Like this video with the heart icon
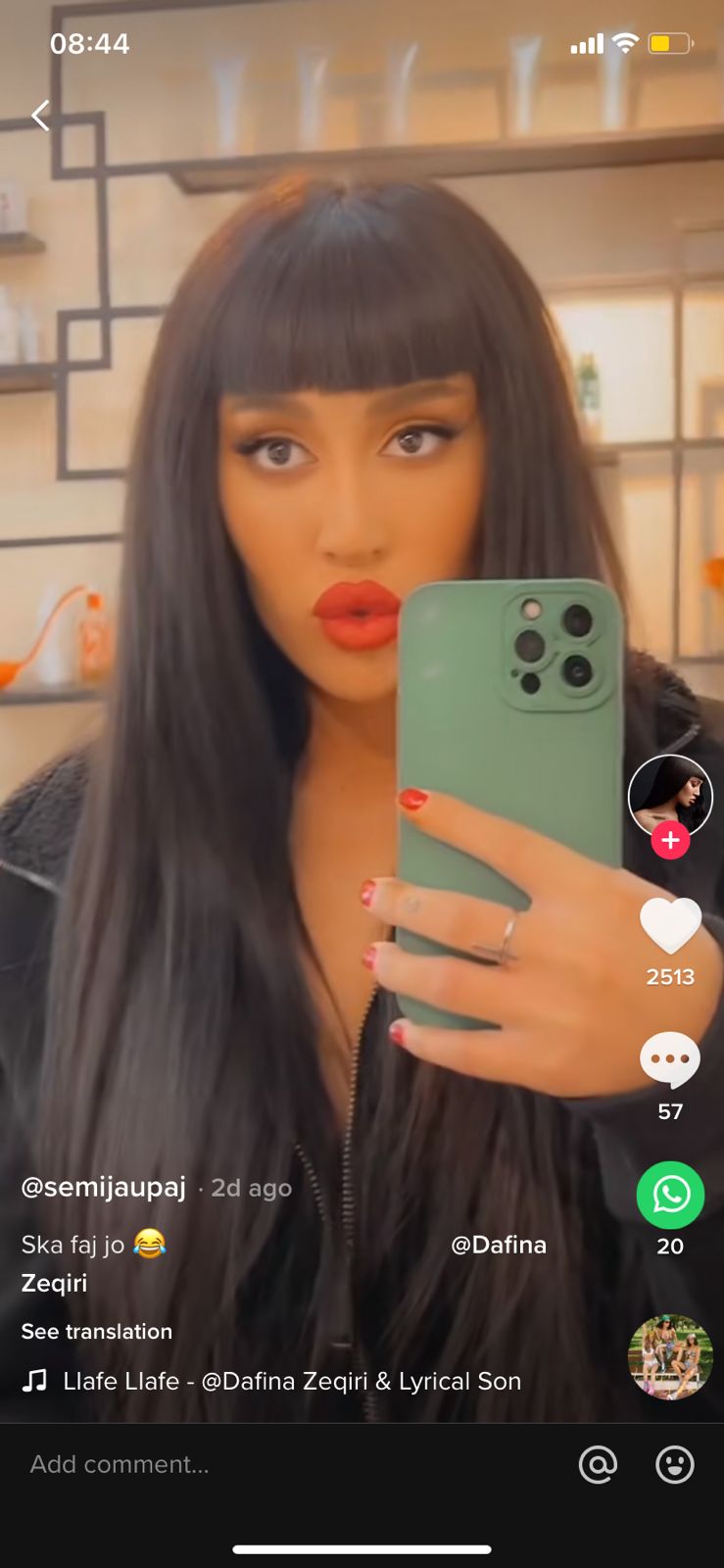 click(670, 925)
